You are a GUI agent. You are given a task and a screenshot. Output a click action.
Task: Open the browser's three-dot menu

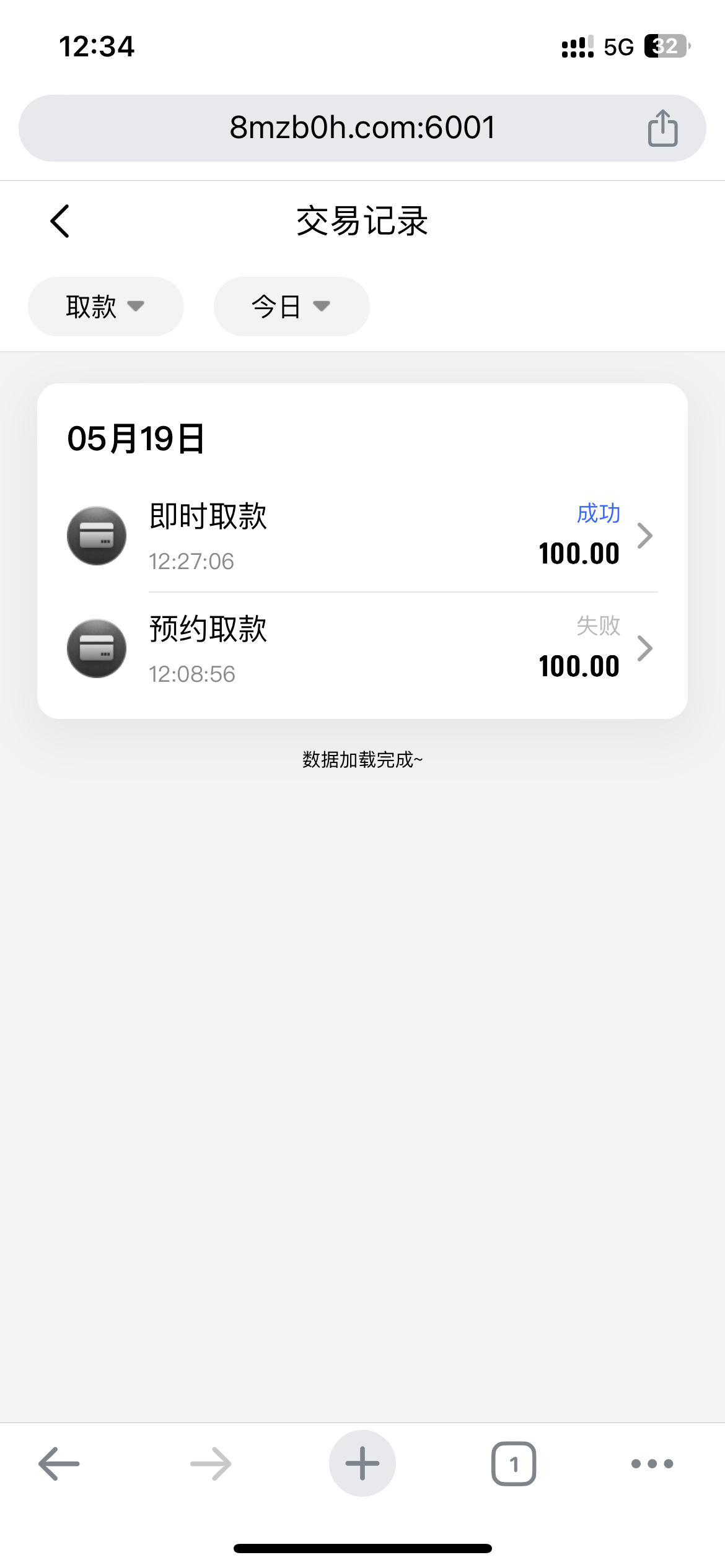click(652, 1463)
